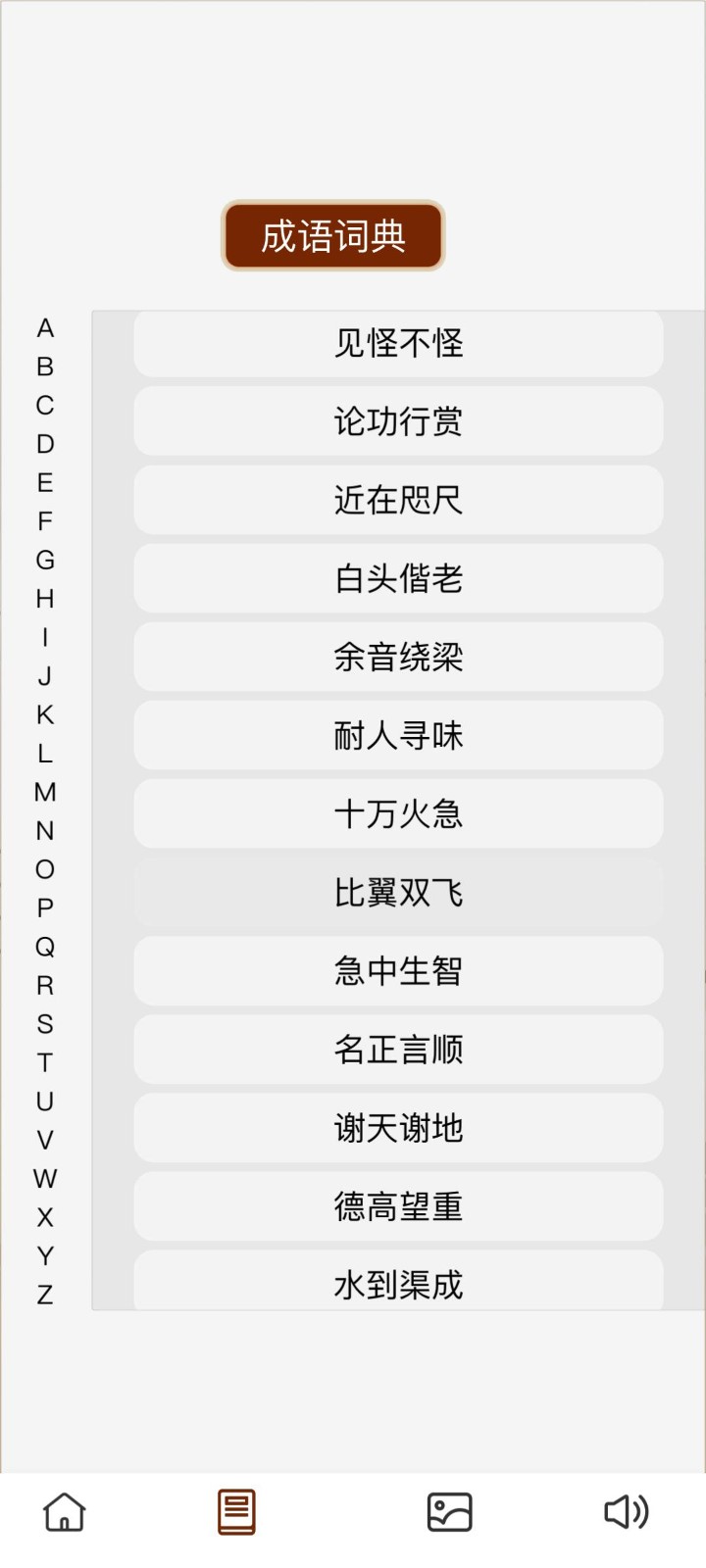Jump to letter A in the index
Image resolution: width=706 pixels, height=1568 pixels.
click(x=45, y=328)
